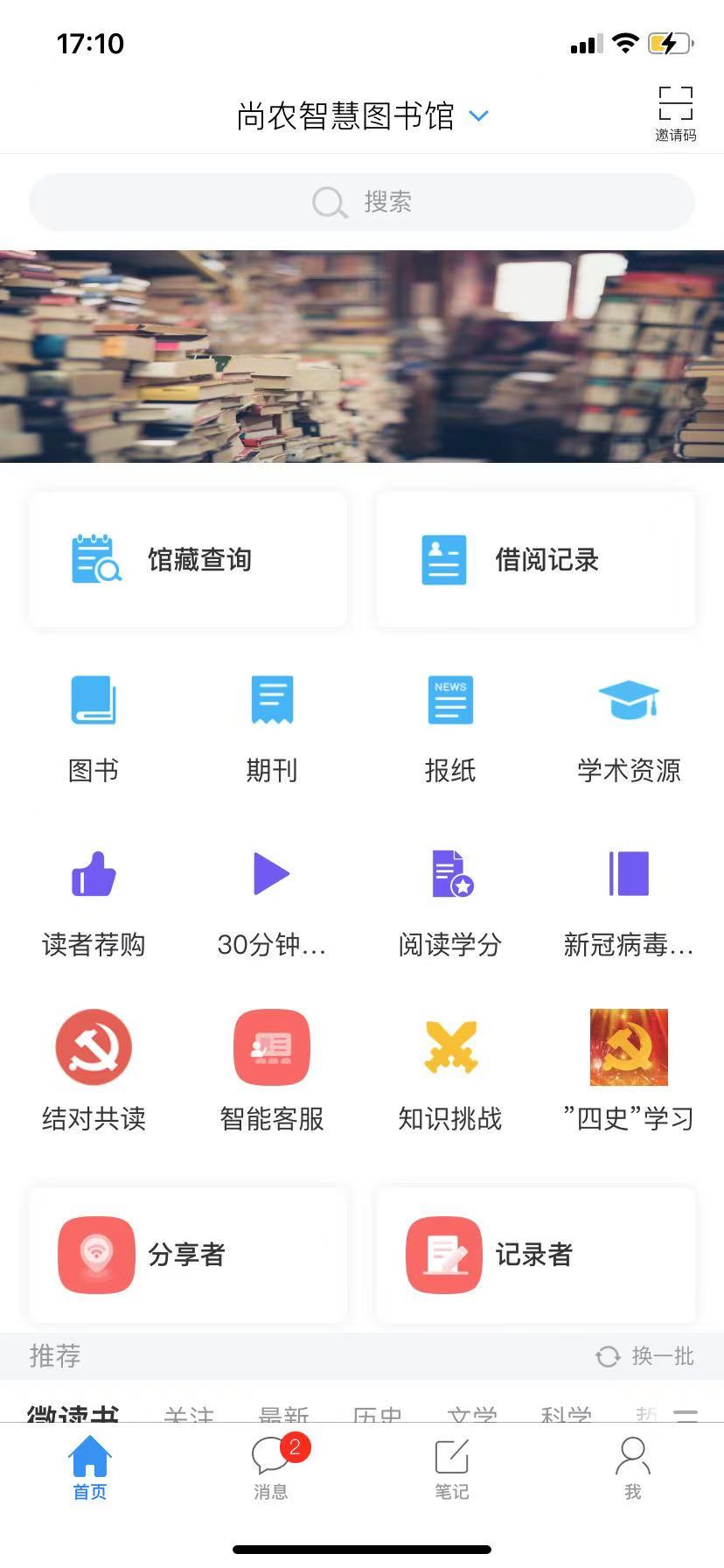Open the 图书 books section
724x1568 pixels.
click(94, 726)
